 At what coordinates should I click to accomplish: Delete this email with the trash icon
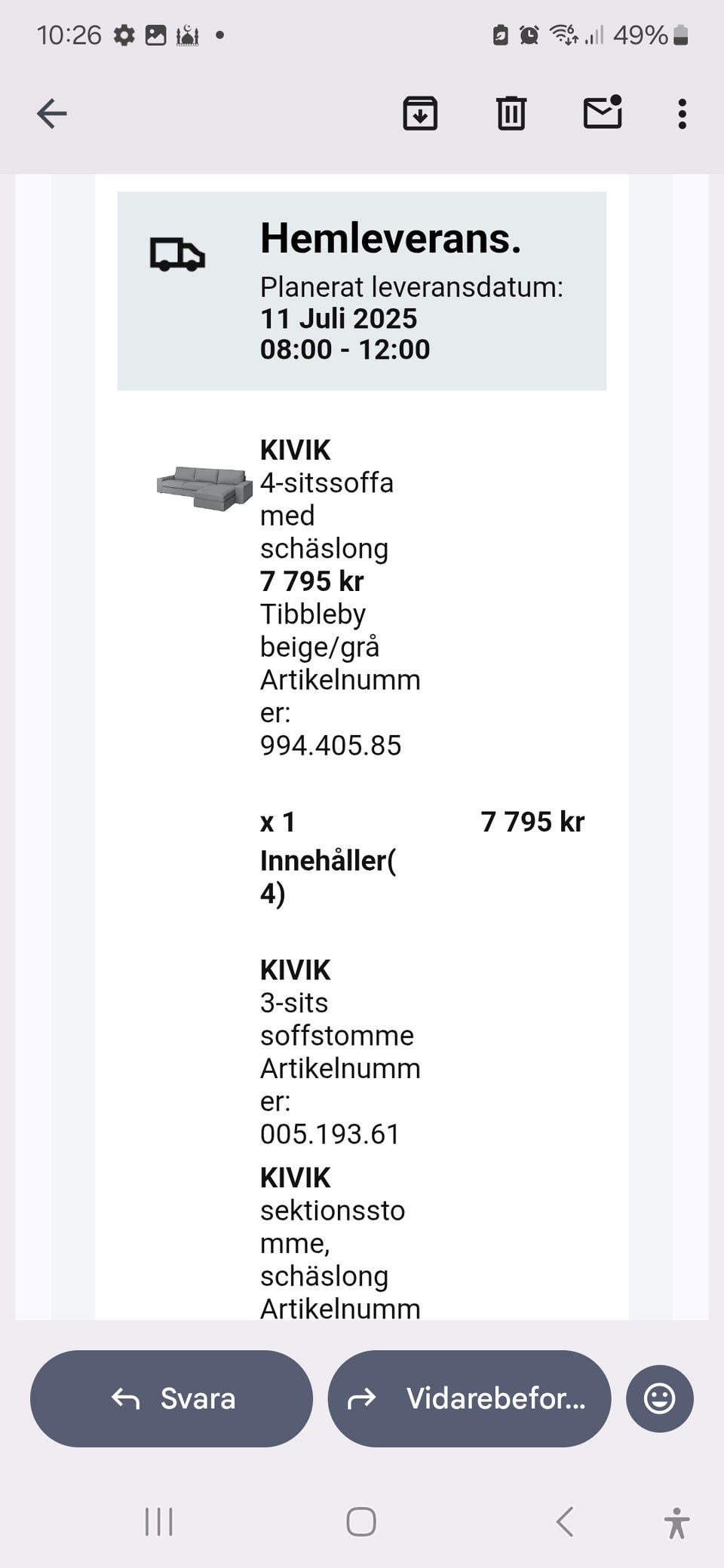pyautogui.click(x=511, y=113)
